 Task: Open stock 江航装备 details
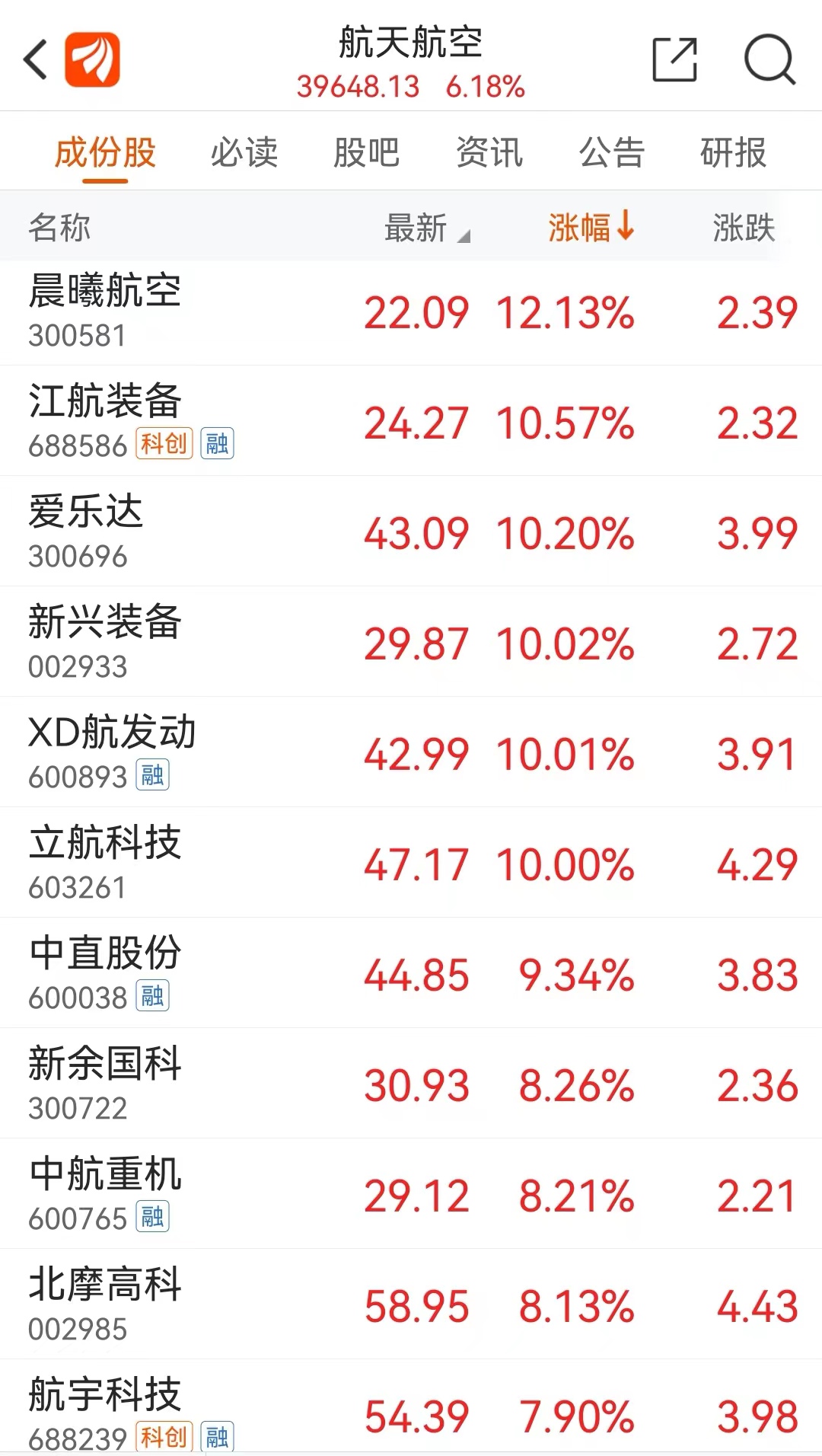coord(411,421)
